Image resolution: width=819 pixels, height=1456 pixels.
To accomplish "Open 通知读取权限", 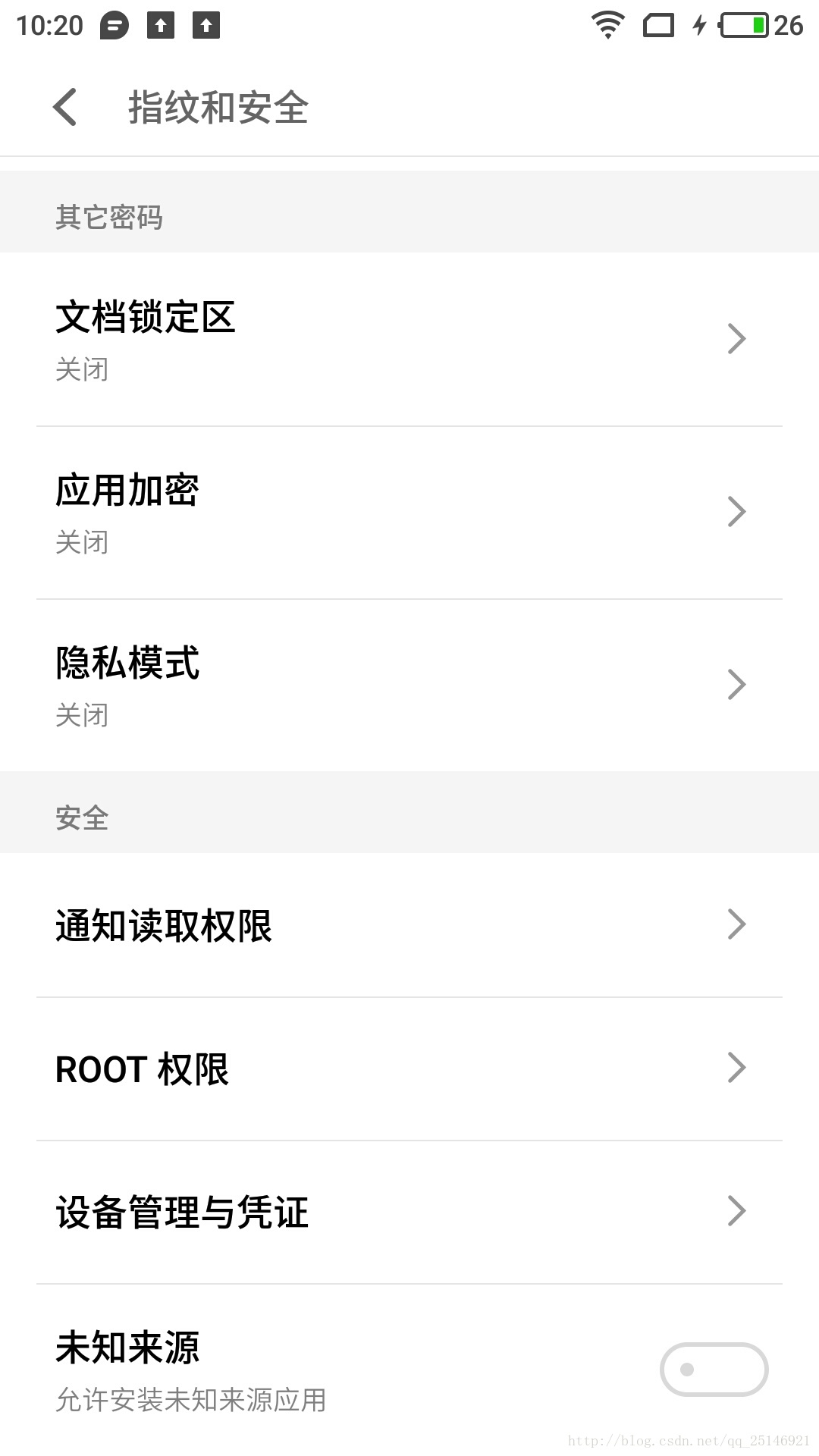I will click(409, 925).
